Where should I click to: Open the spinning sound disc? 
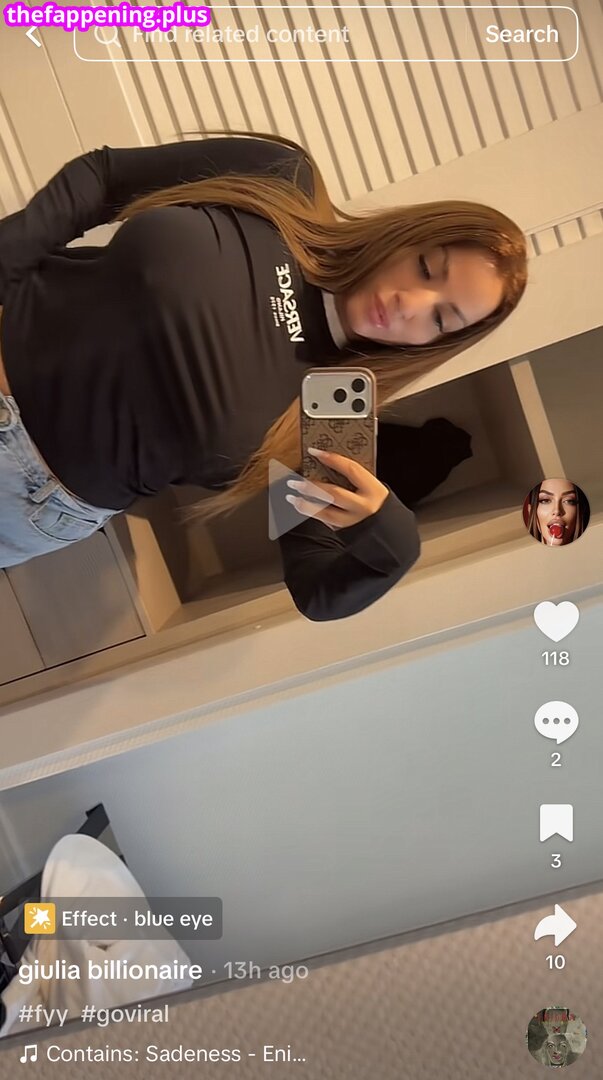click(556, 1037)
